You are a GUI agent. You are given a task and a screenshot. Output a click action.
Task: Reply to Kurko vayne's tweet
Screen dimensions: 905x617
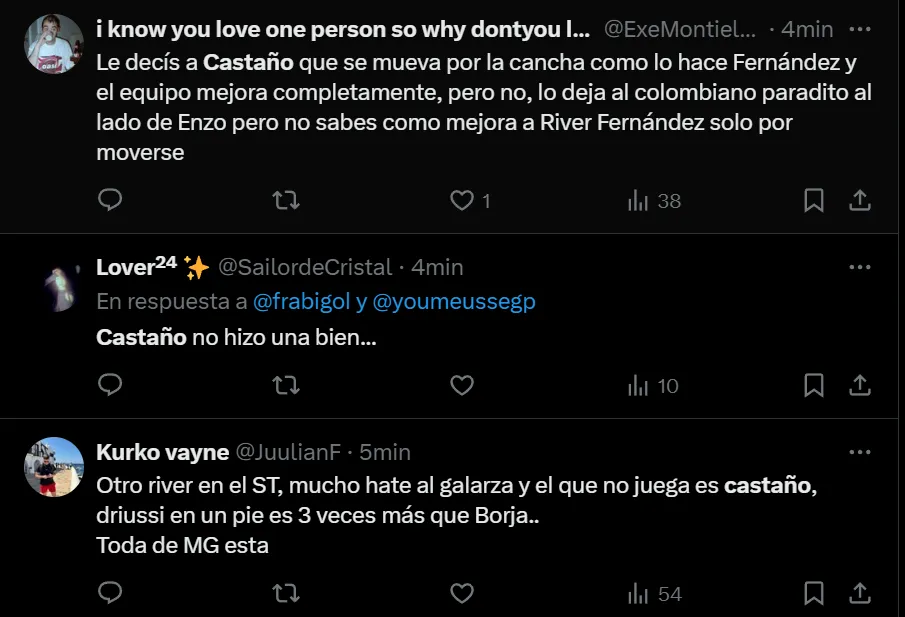110,593
